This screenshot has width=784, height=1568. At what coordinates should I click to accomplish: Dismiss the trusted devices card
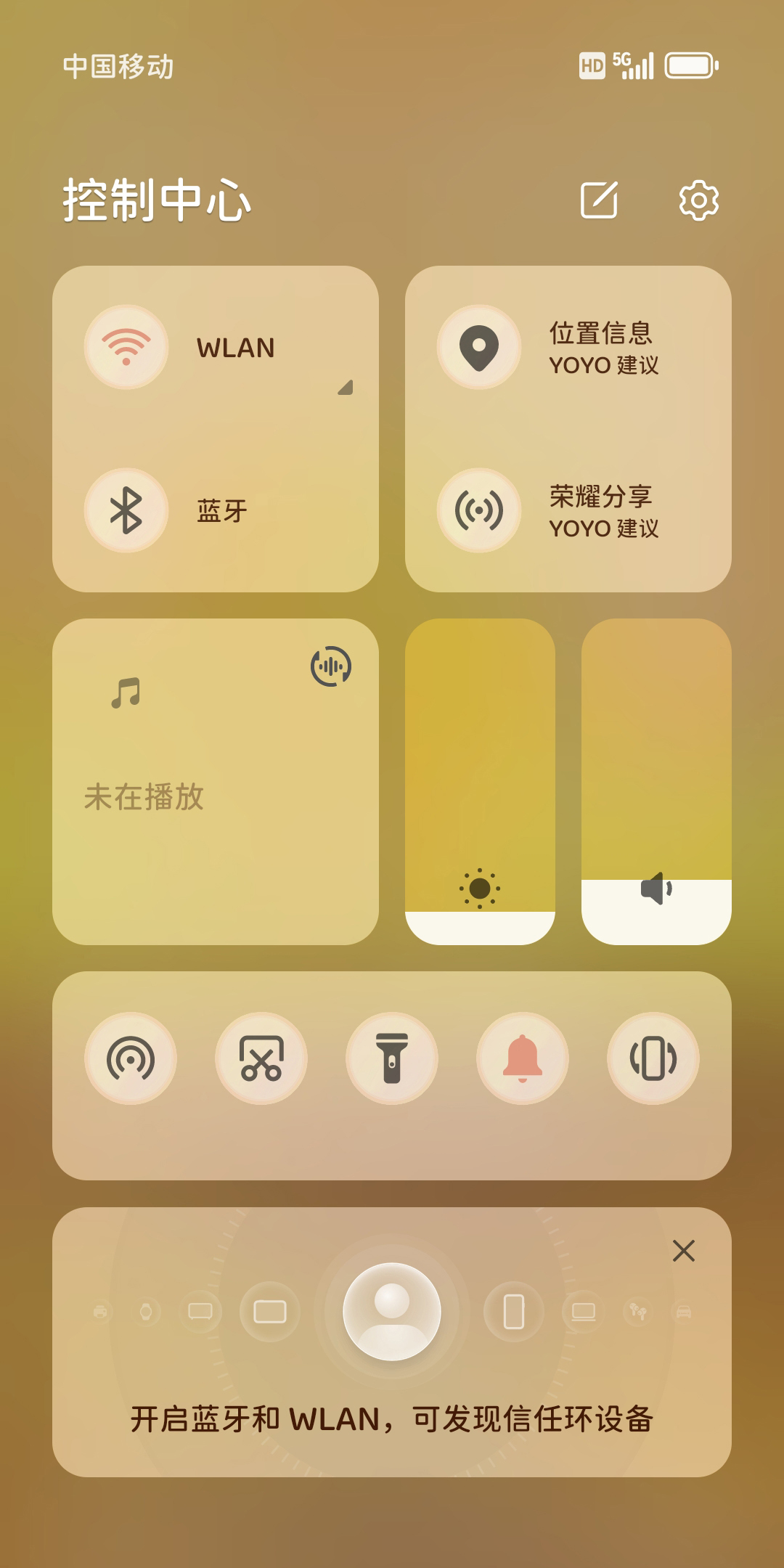pos(684,1251)
